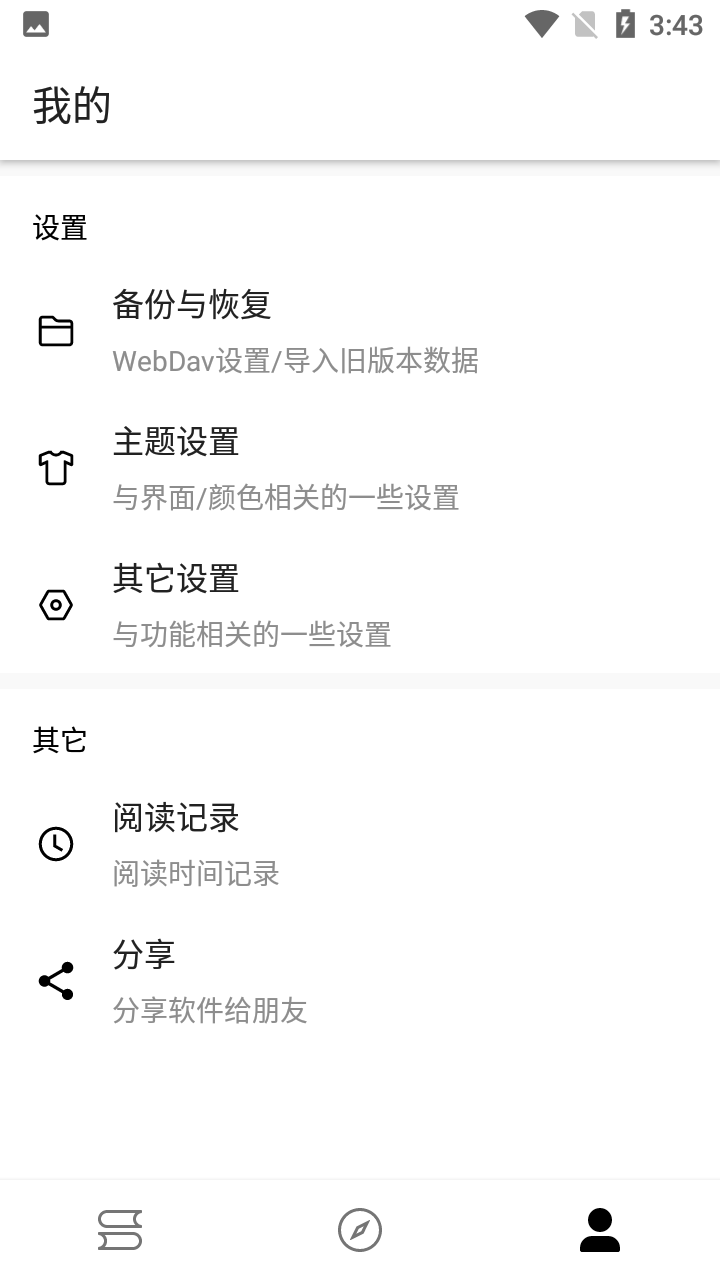This screenshot has width=720, height=1280.
Task: Click the 我的 page title
Action: tap(71, 105)
